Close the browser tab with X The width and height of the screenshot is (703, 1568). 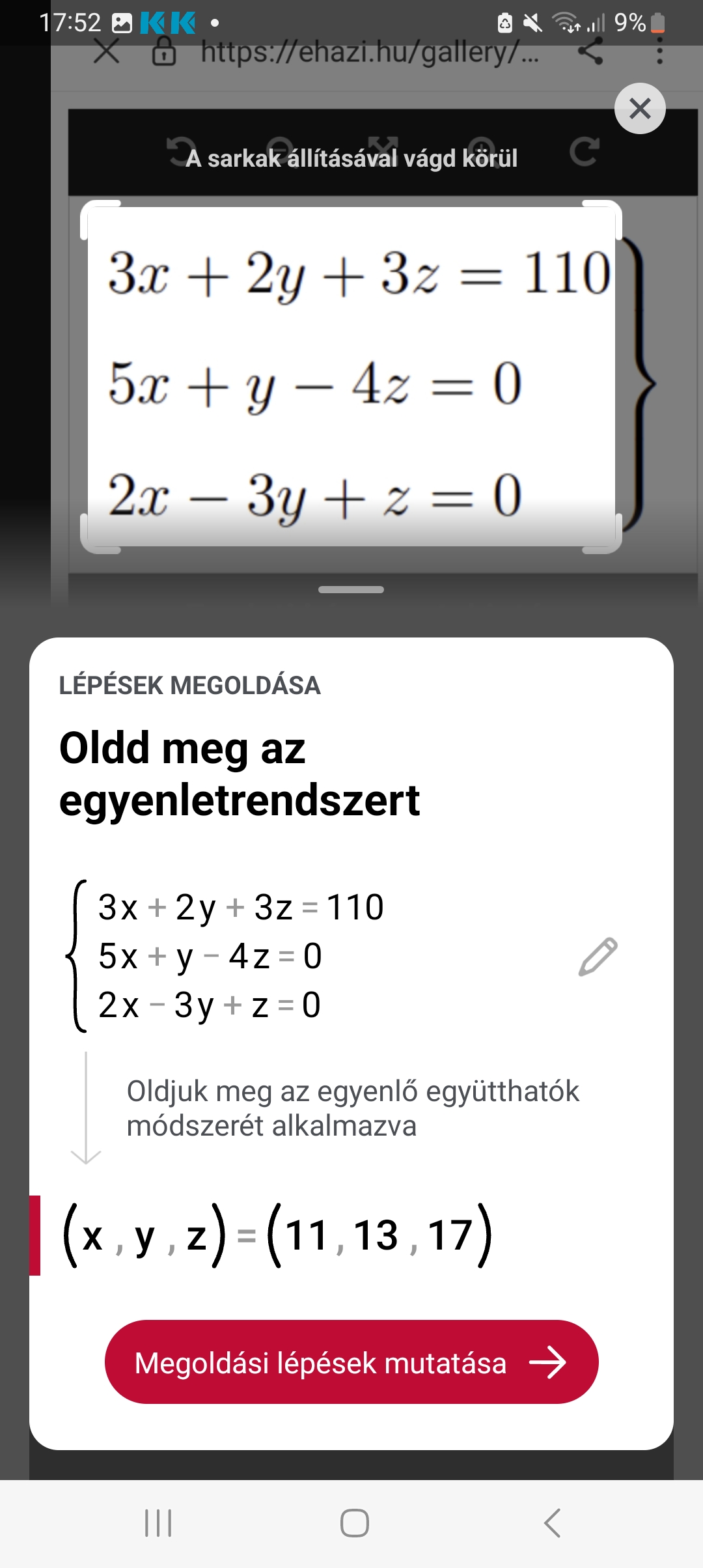pyautogui.click(x=107, y=51)
